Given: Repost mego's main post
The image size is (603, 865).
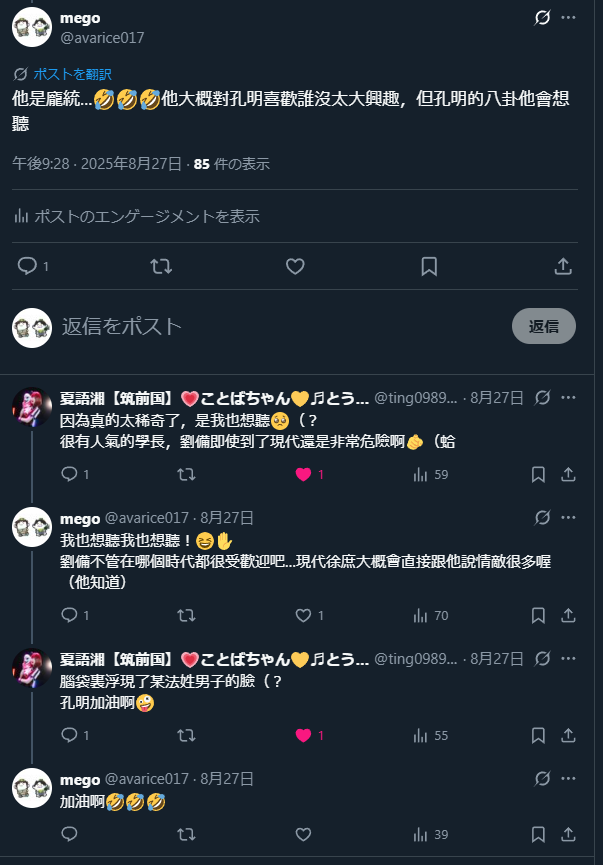Looking at the screenshot, I should pos(160,266).
